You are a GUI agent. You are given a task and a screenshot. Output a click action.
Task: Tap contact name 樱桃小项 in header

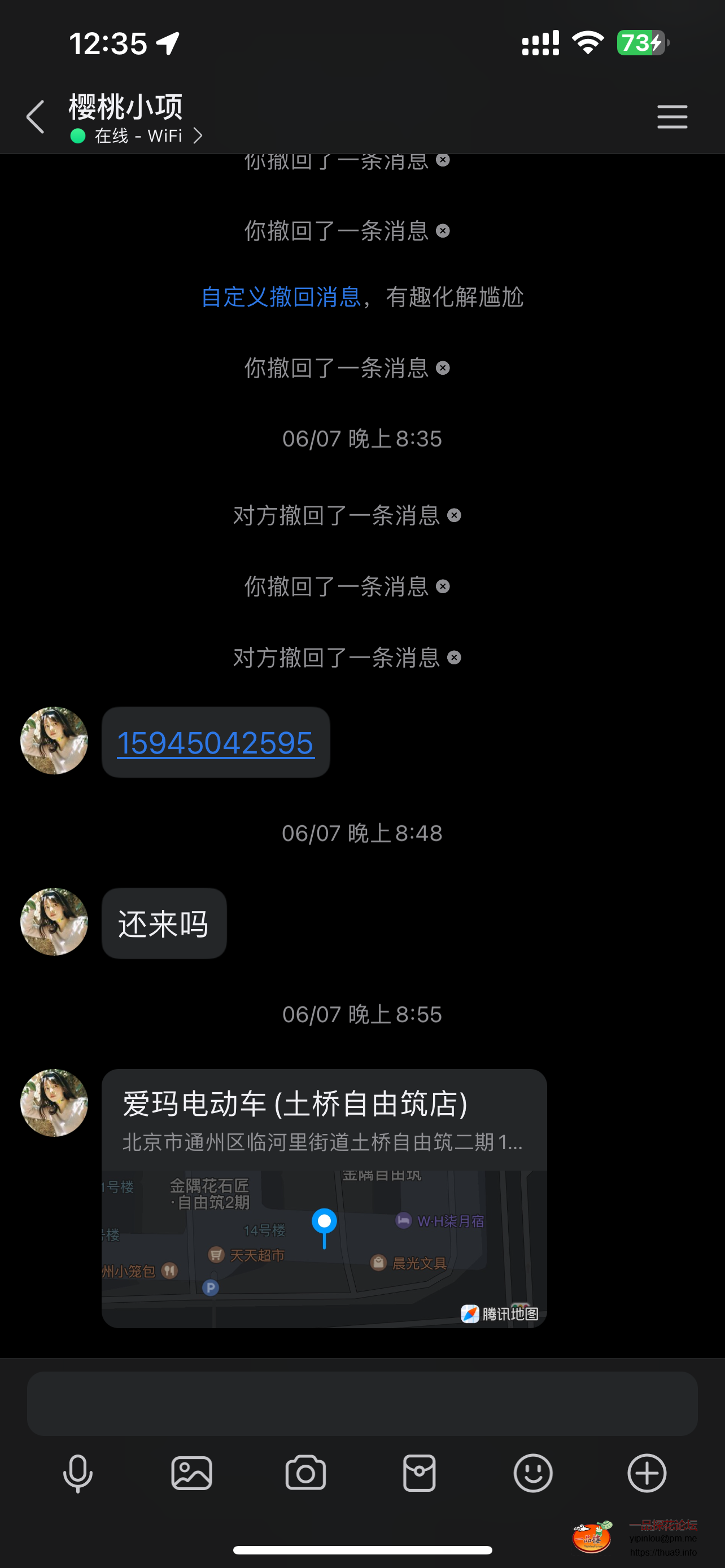(x=124, y=106)
